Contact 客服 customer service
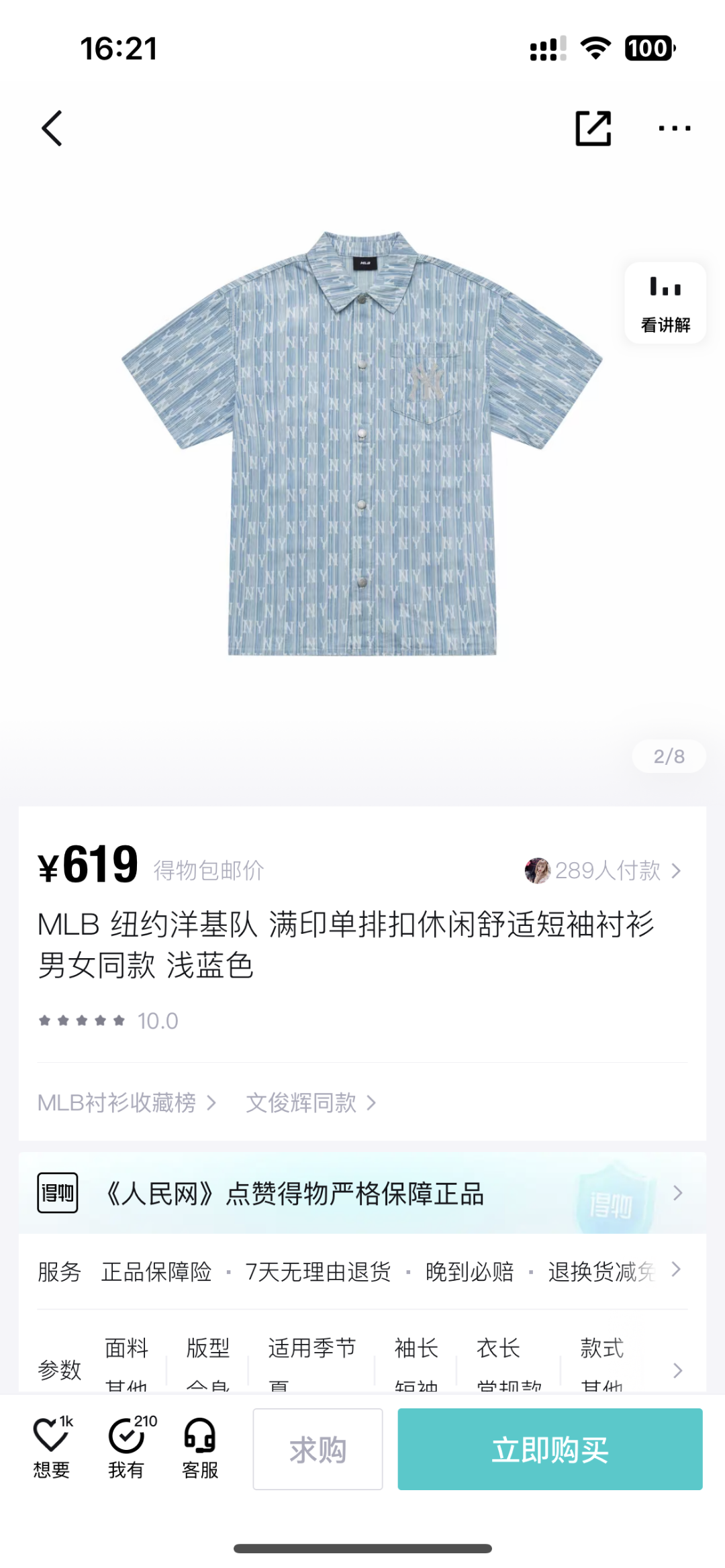The image size is (725, 1568). click(x=200, y=1448)
